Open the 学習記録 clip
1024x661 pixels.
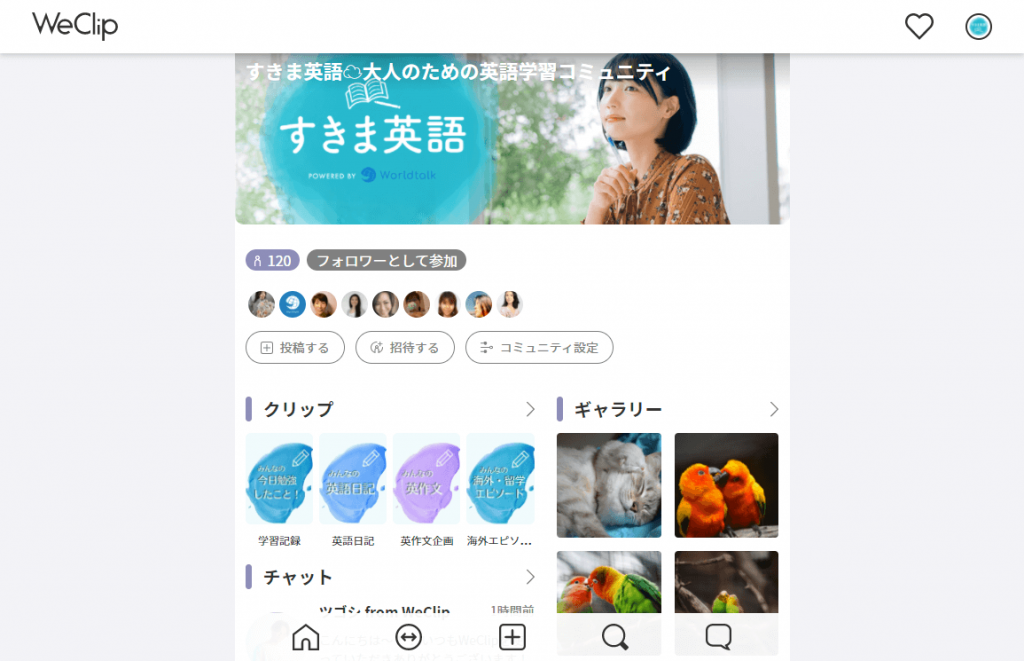tap(279, 479)
